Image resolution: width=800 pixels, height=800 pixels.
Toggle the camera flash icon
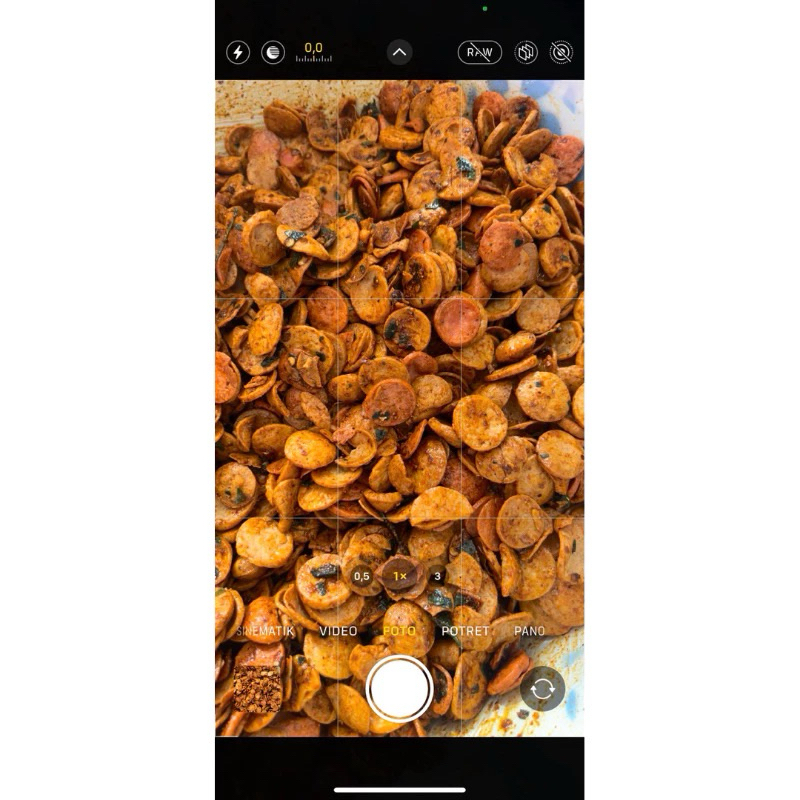238,53
